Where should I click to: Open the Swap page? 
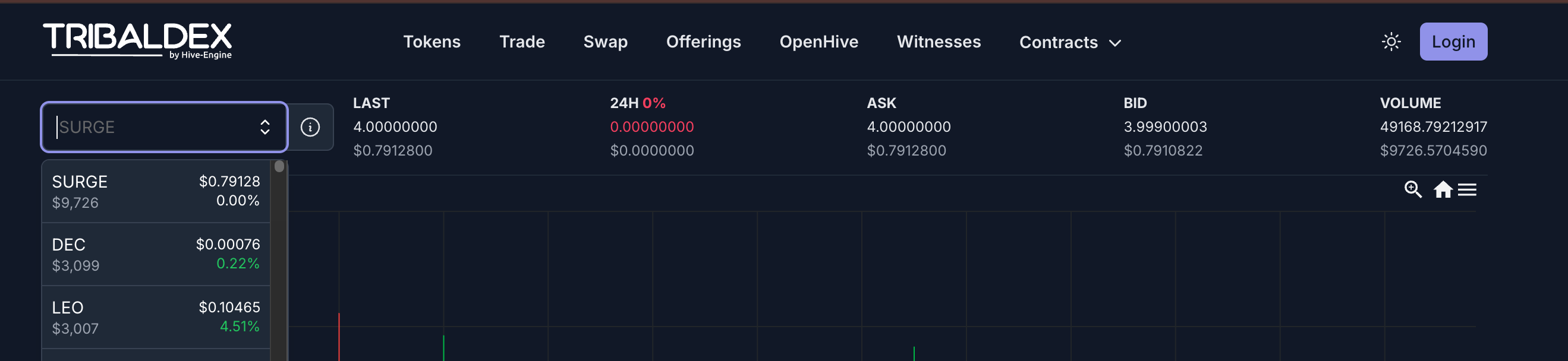[x=605, y=42]
